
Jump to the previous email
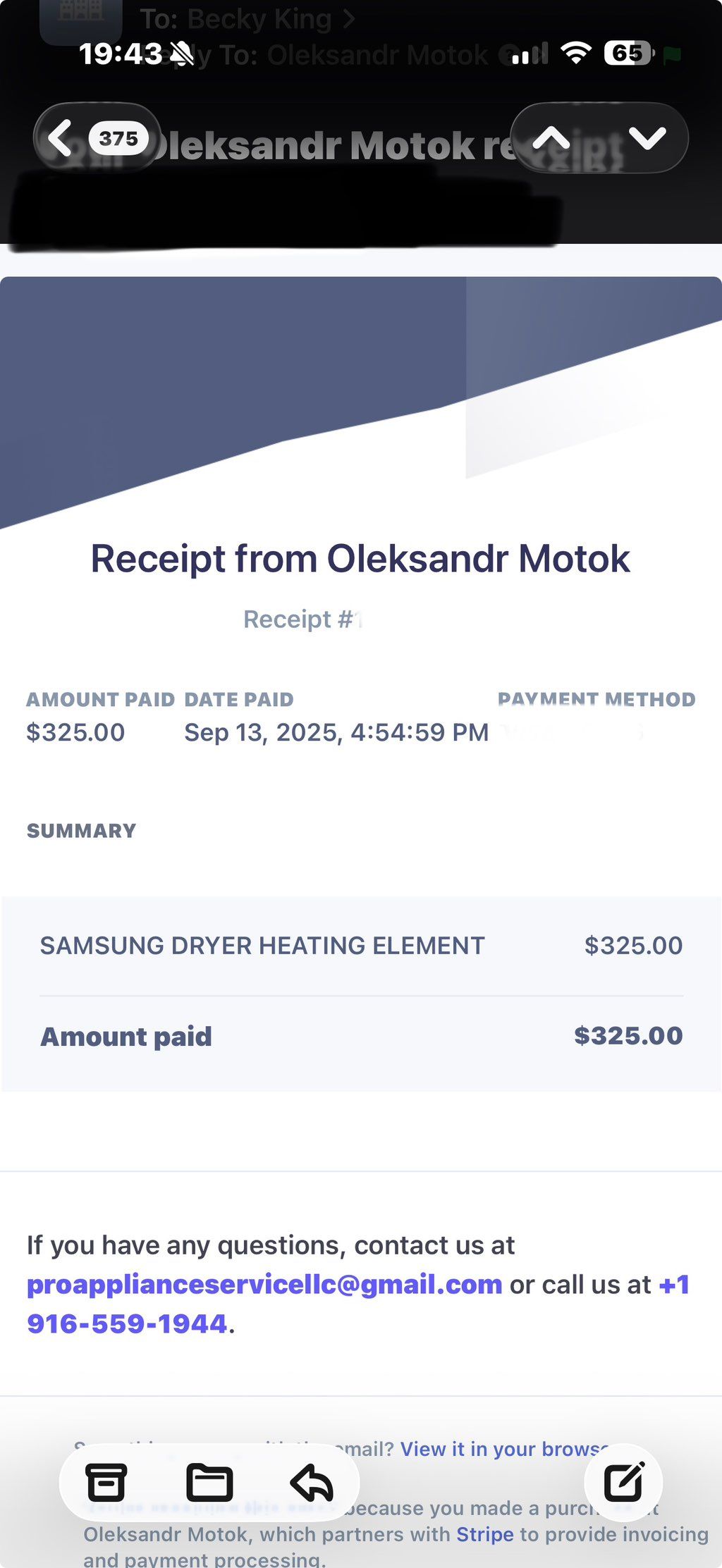point(551,138)
